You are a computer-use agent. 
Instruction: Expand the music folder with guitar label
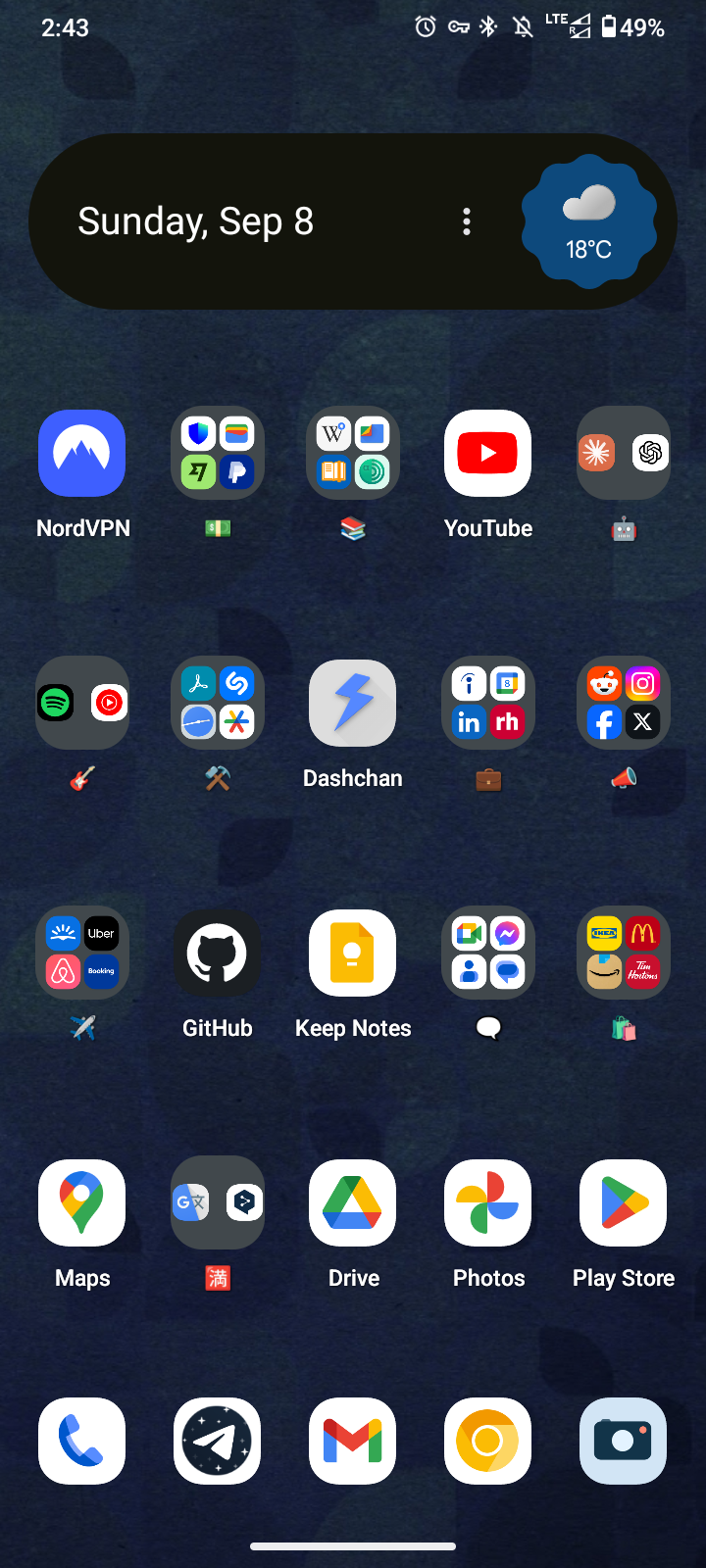82,704
